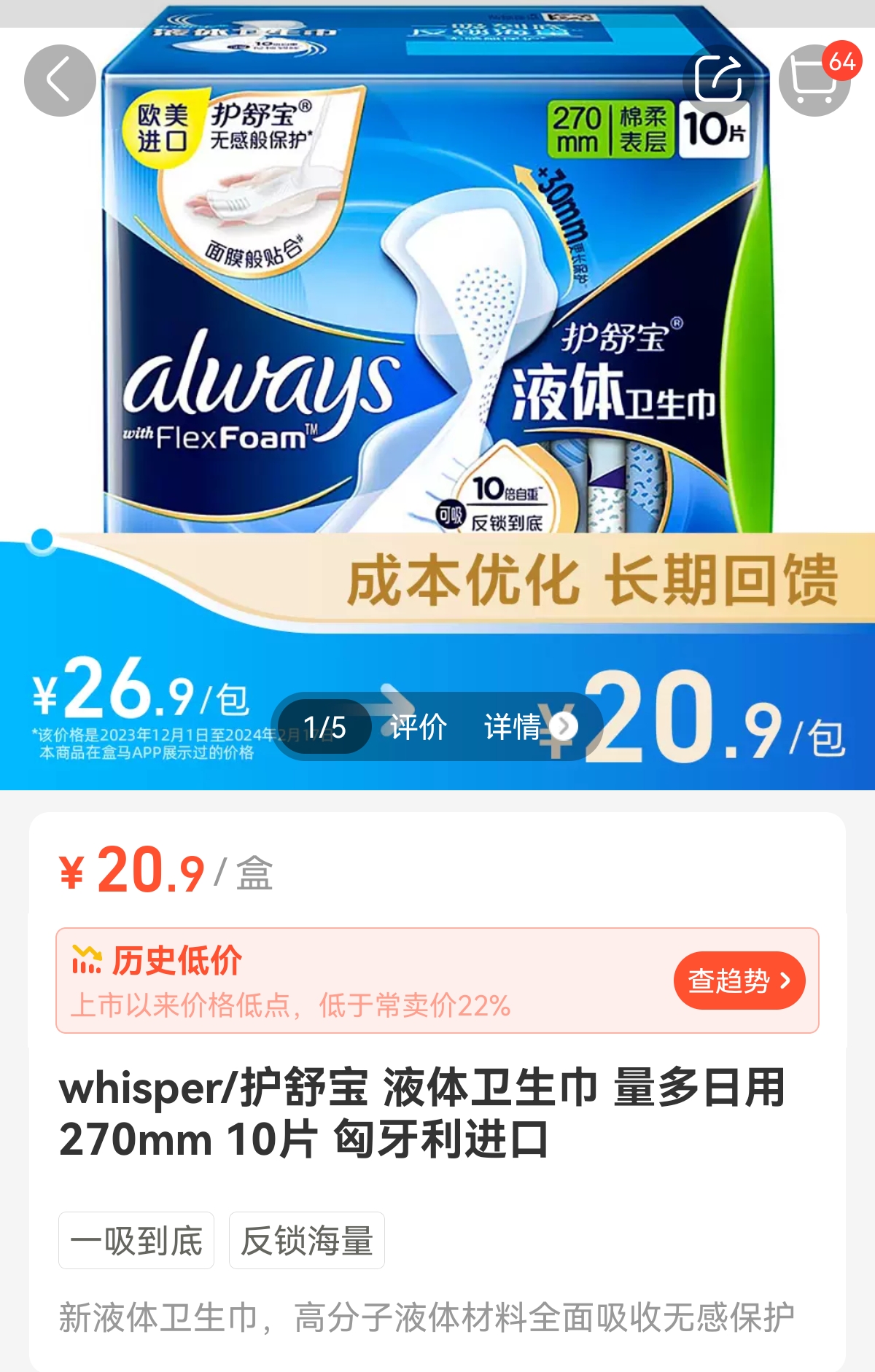
Task: Select the 一吸到底 tag
Action: pyautogui.click(x=136, y=1241)
